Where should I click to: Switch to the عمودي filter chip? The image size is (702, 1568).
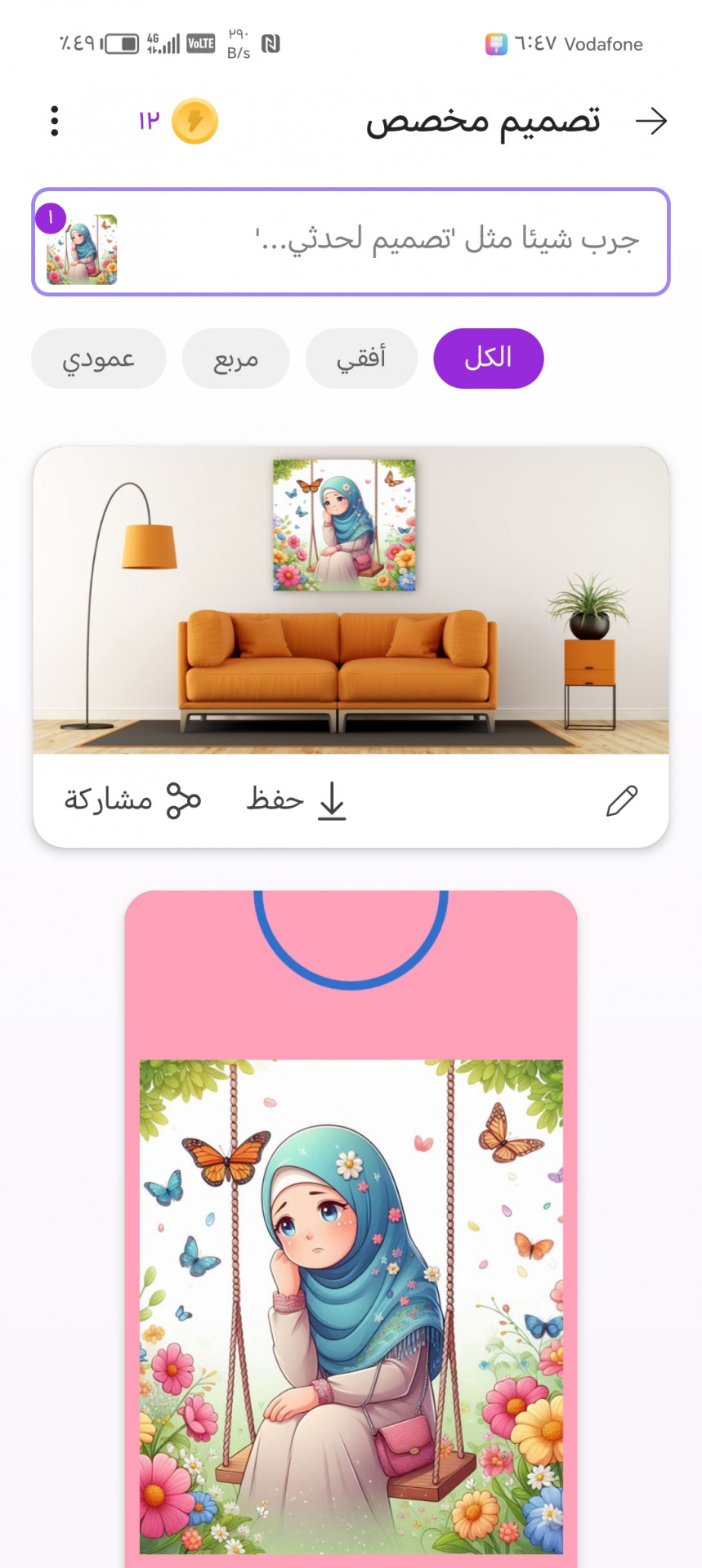[x=99, y=359]
